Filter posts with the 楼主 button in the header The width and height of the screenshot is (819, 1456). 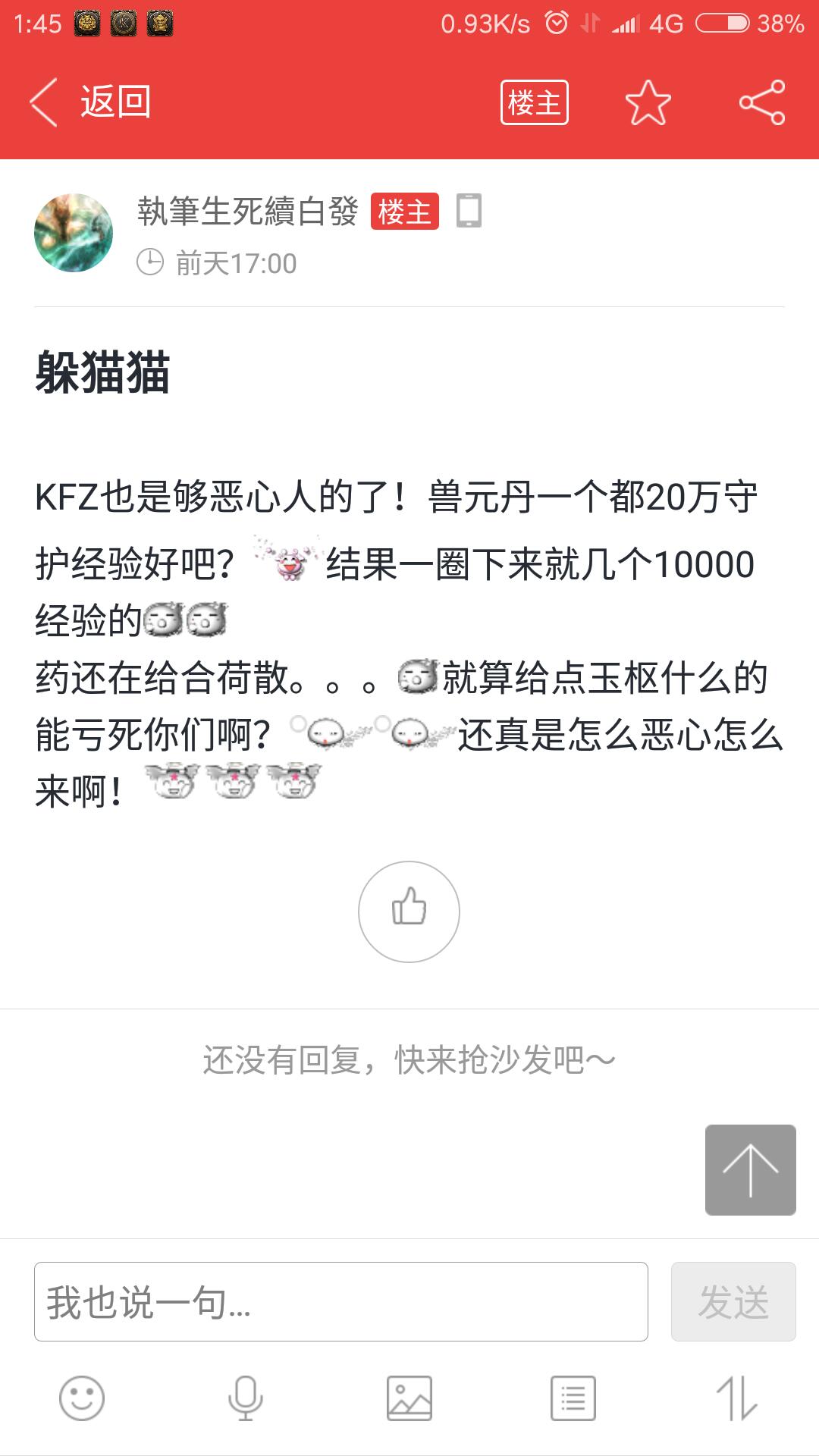(x=534, y=102)
